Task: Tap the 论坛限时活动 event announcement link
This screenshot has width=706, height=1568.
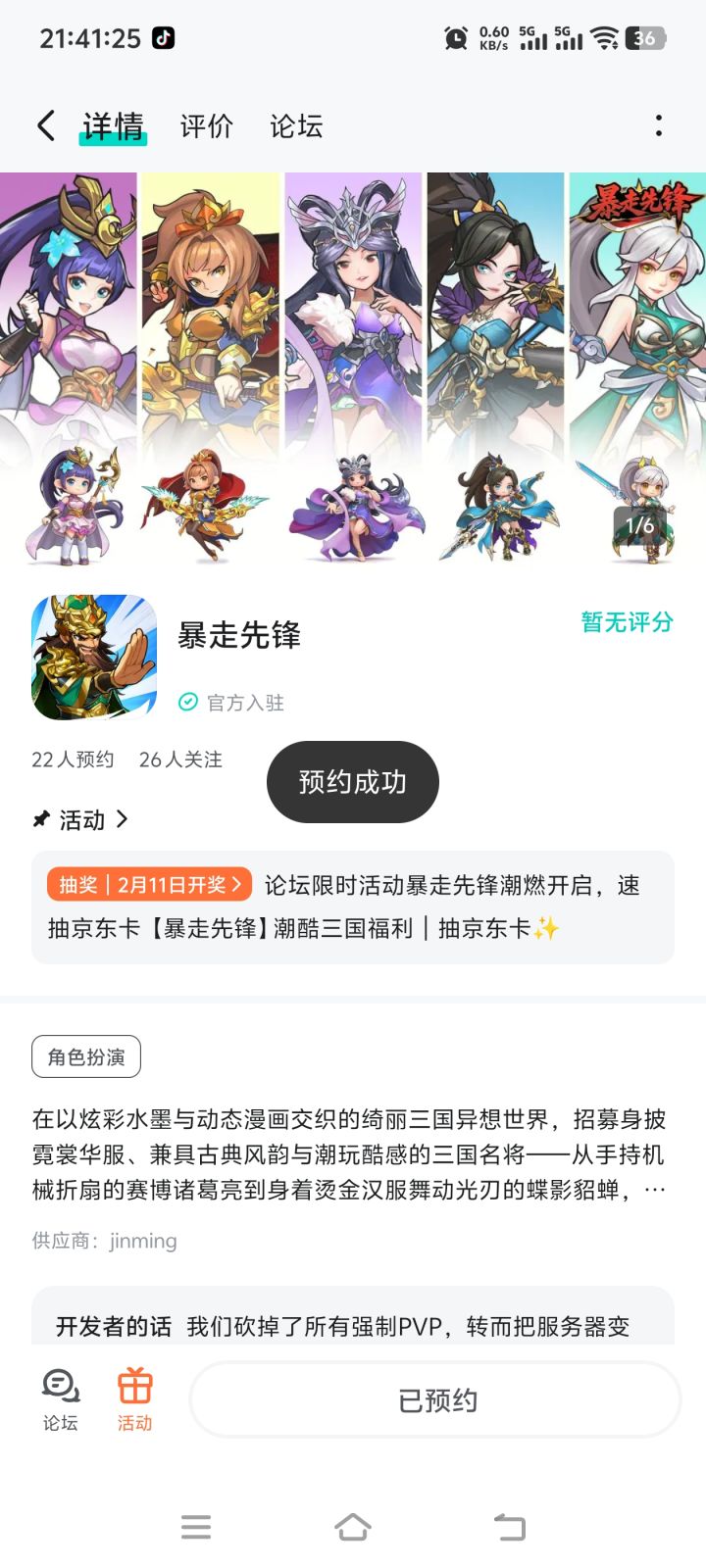Action: pyautogui.click(x=451, y=885)
